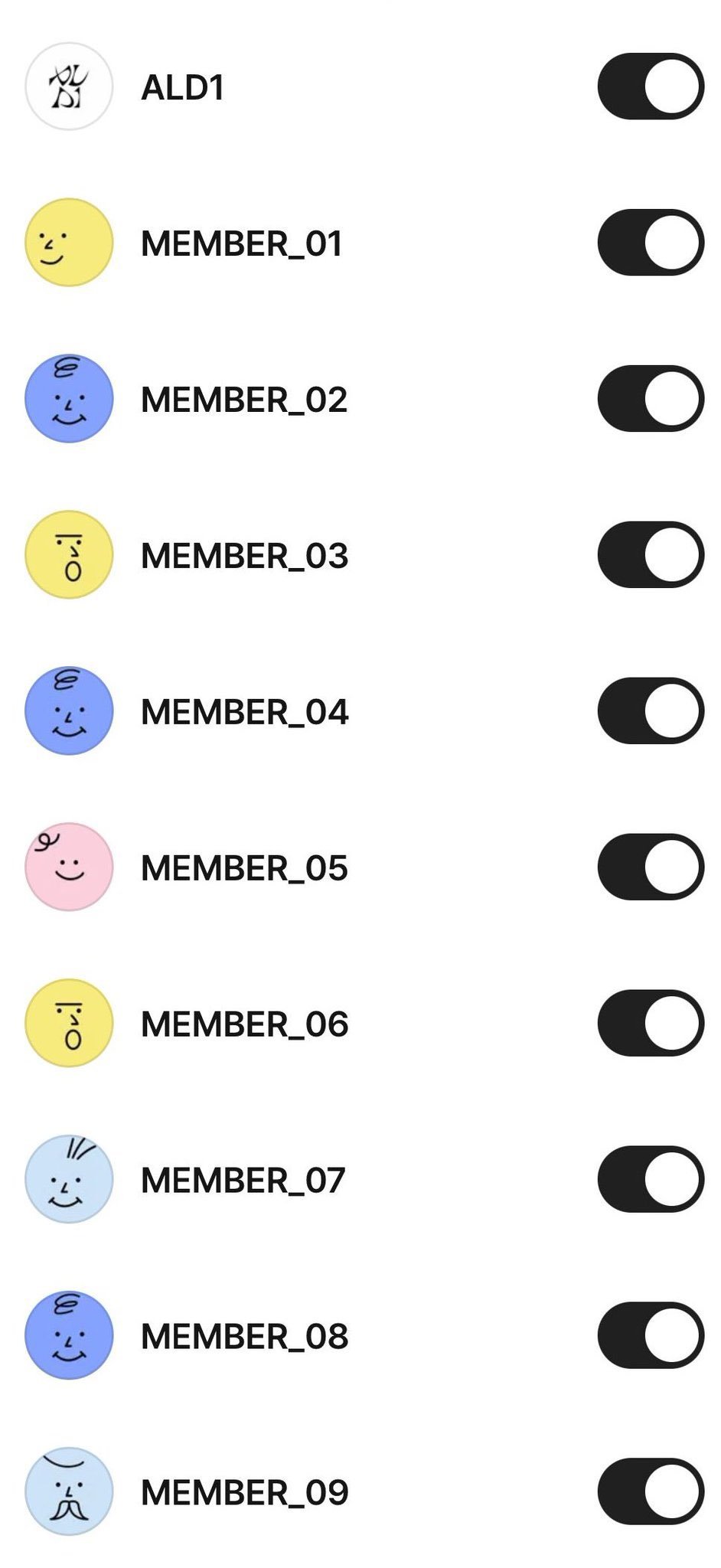
Task: Disable the MEMBER_01 switch
Action: (x=651, y=243)
